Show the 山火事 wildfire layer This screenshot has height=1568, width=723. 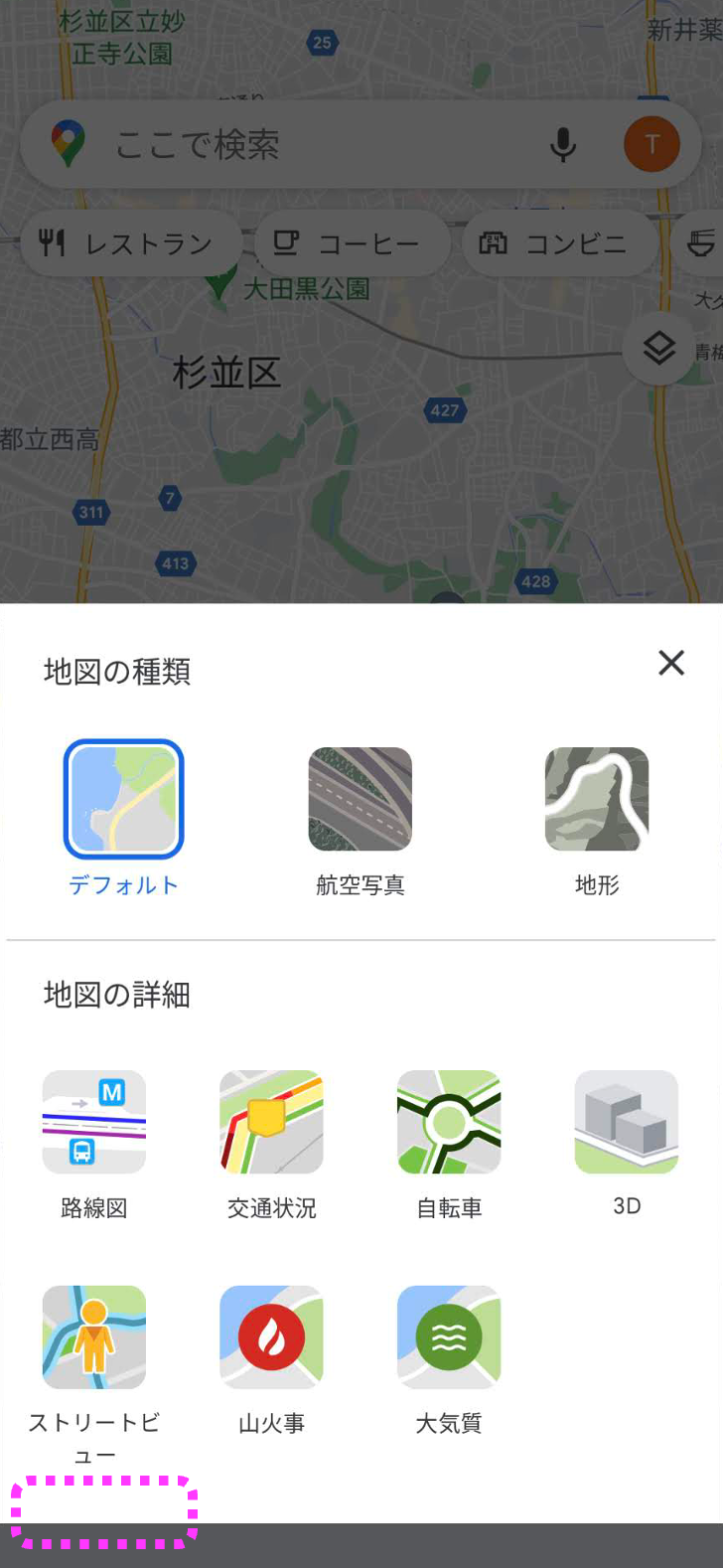coord(270,1336)
